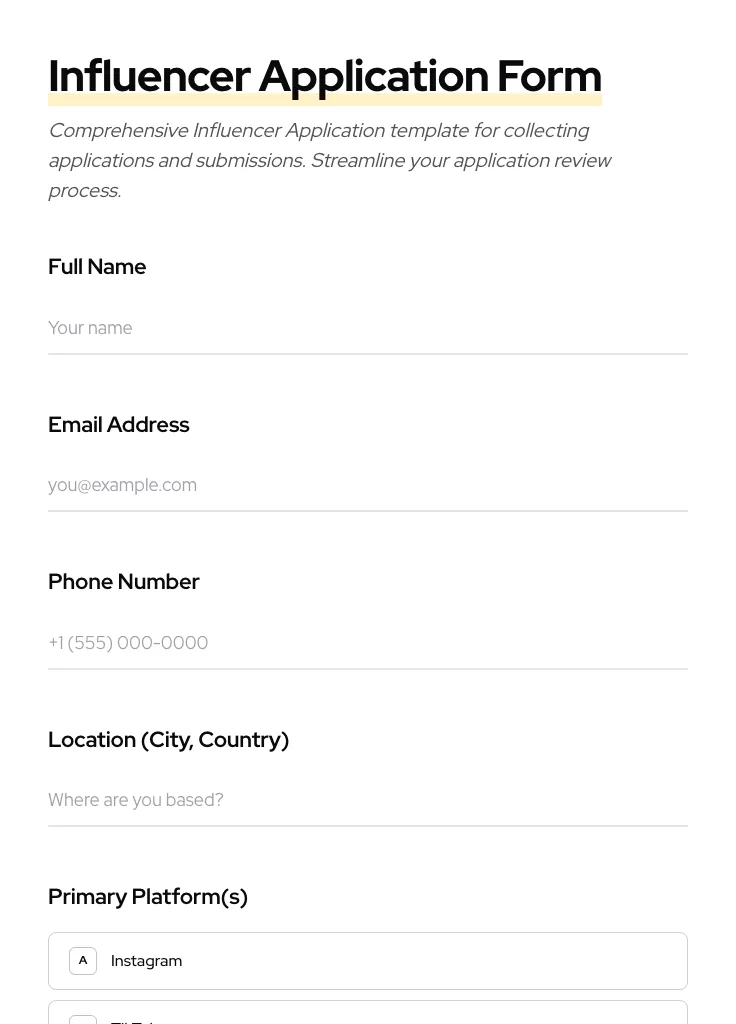736x1024 pixels.
Task: Click the underline of the Full Name field
Action: click(368, 352)
